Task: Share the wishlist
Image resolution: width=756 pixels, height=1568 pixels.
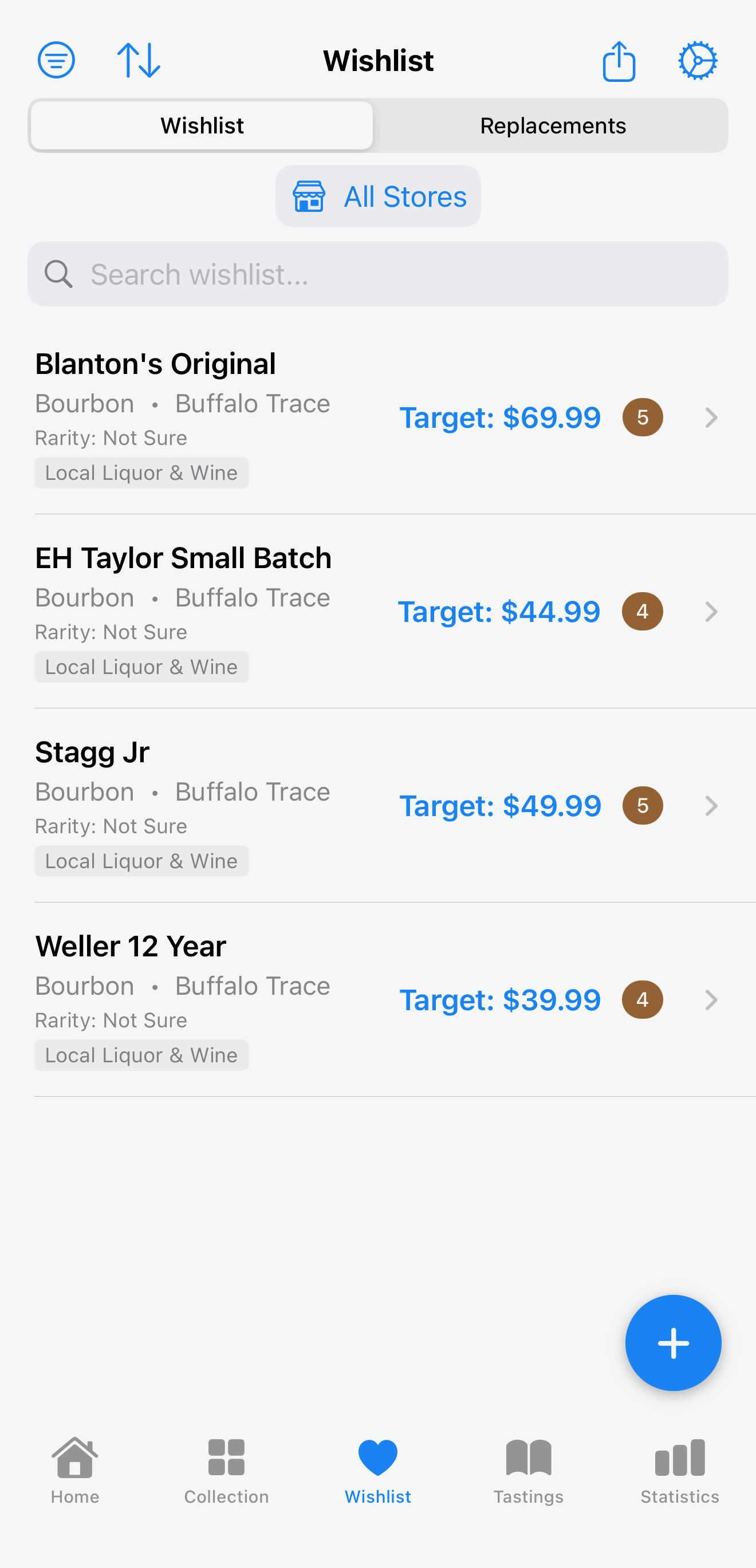Action: [619, 61]
